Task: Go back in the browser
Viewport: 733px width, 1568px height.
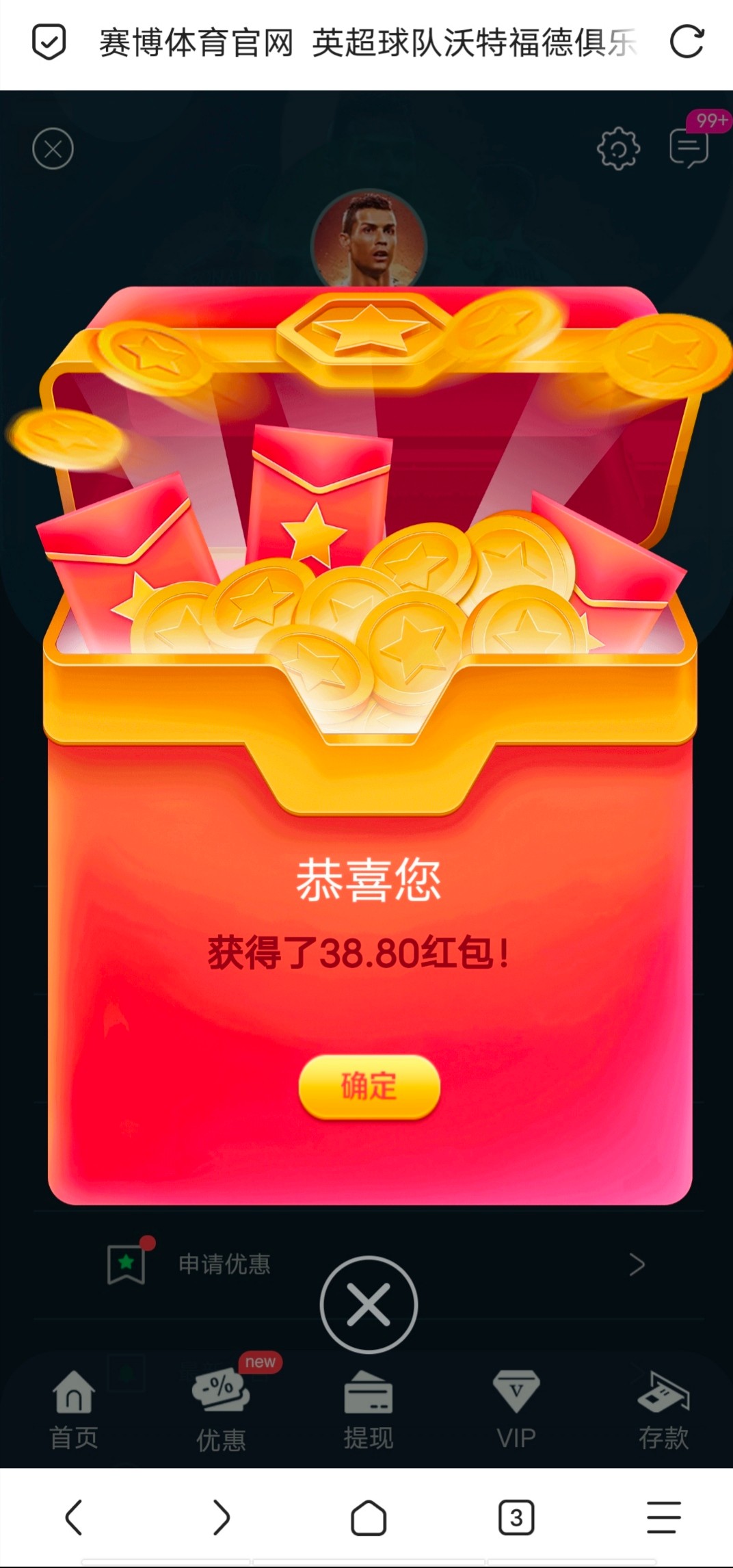Action: [74, 1517]
